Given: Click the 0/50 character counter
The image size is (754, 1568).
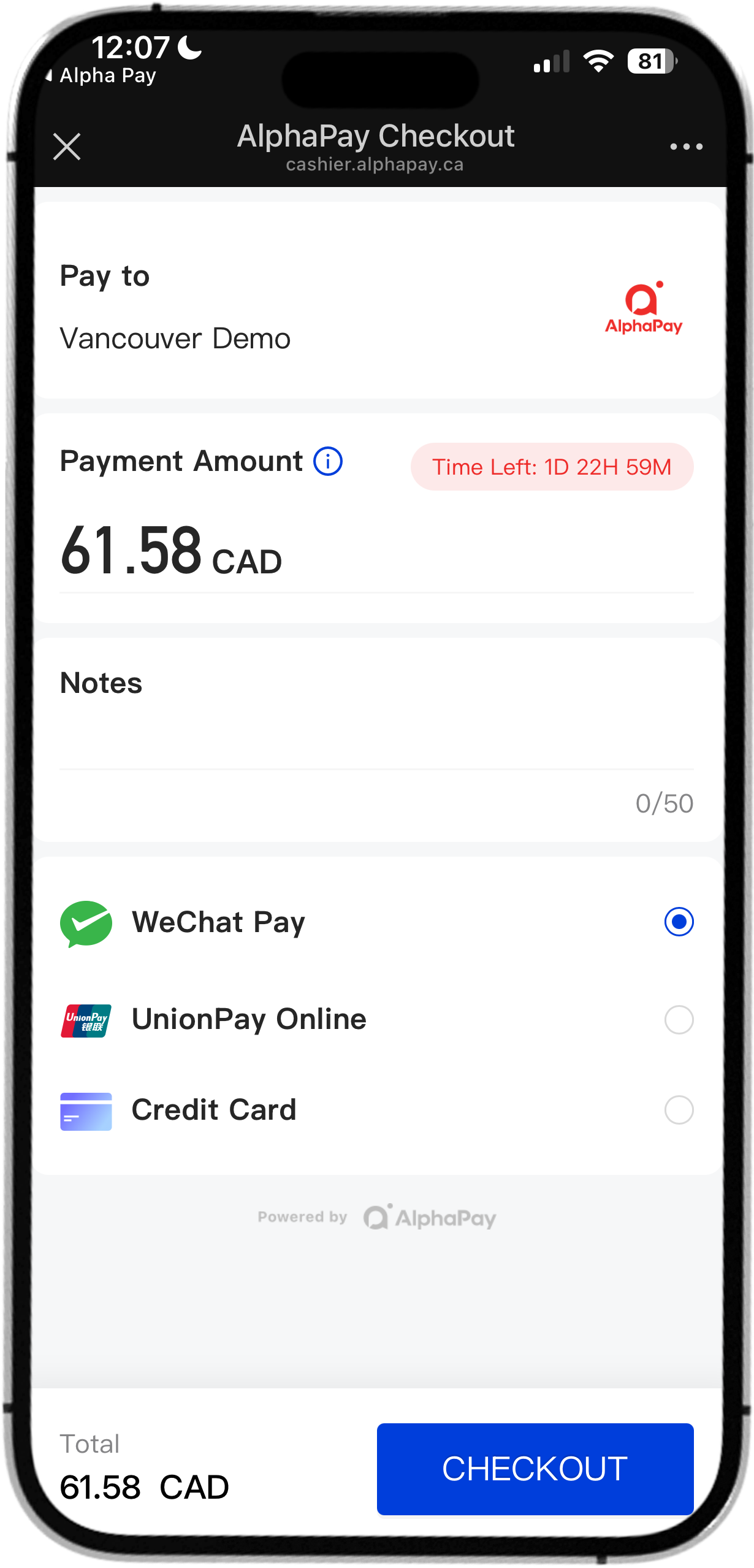Looking at the screenshot, I should (x=663, y=803).
